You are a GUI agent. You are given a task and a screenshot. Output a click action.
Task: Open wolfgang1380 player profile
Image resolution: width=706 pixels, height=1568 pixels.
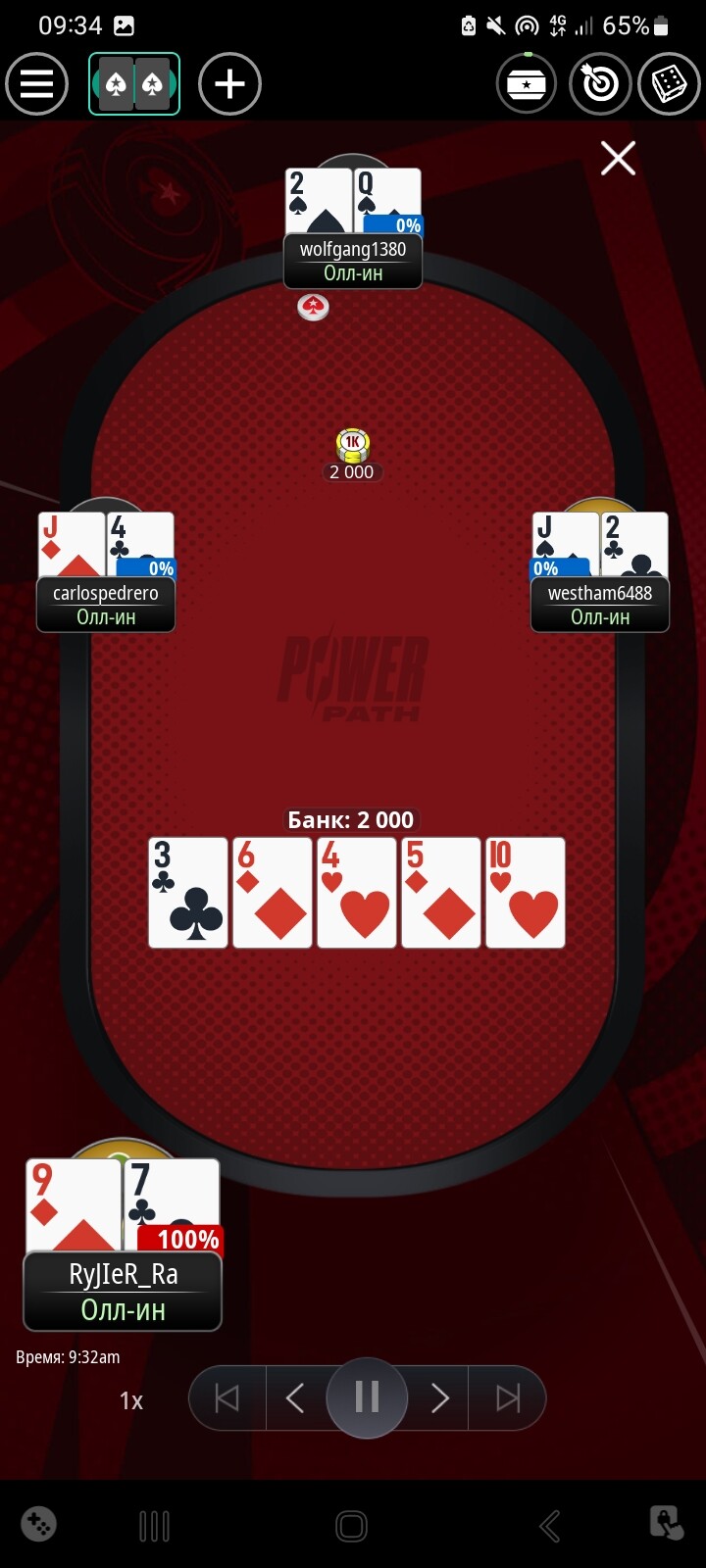[x=353, y=261]
